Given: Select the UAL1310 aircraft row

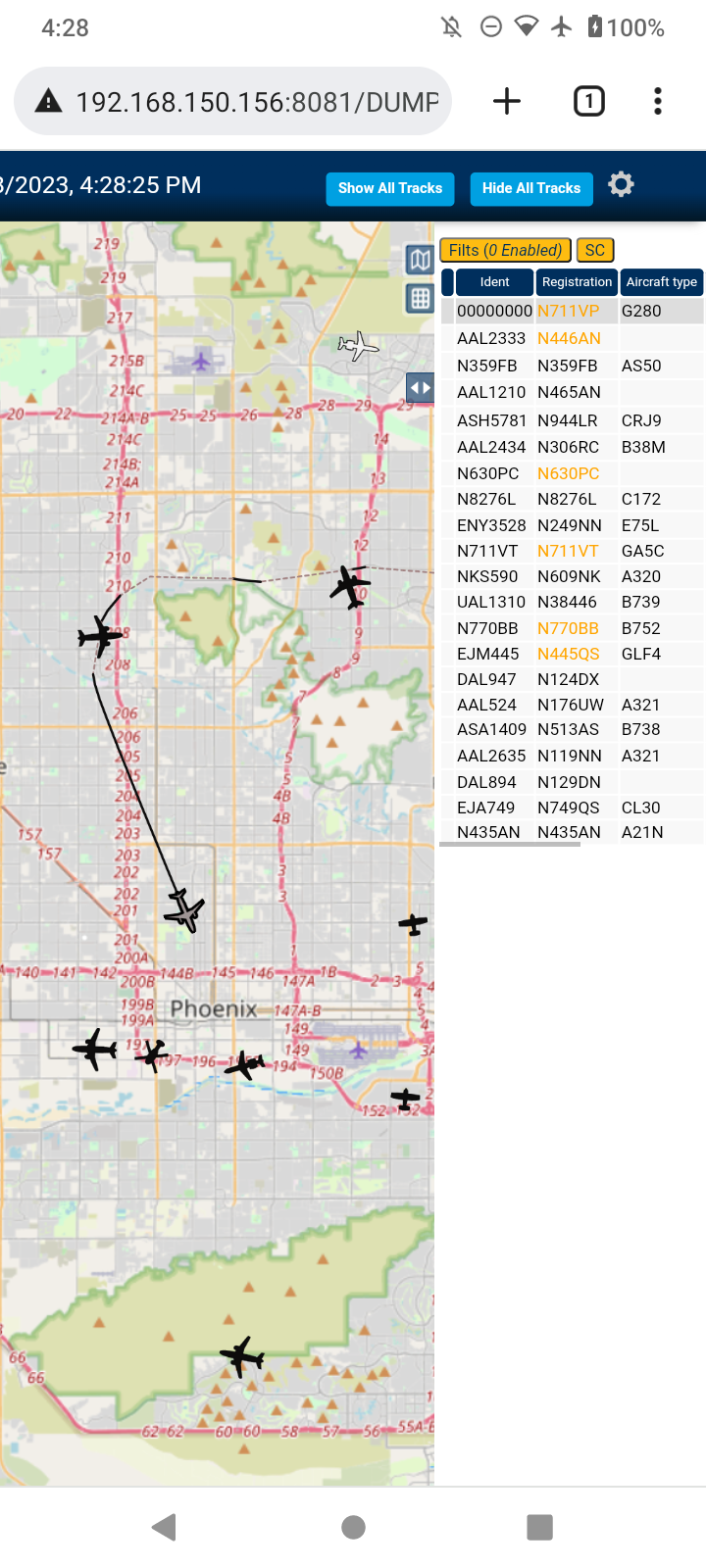Looking at the screenshot, I should 573,602.
